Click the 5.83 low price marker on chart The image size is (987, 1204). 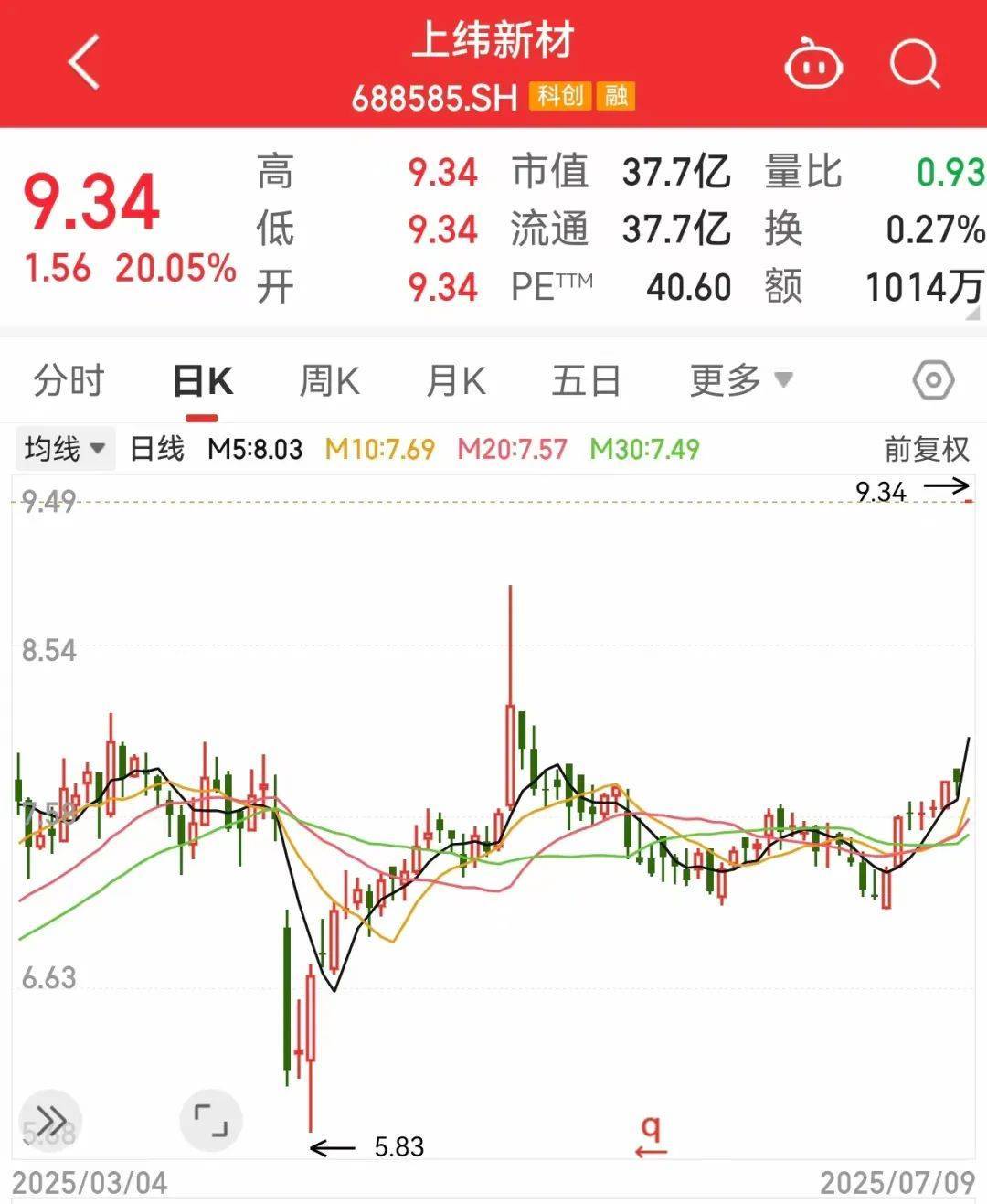(x=397, y=1147)
